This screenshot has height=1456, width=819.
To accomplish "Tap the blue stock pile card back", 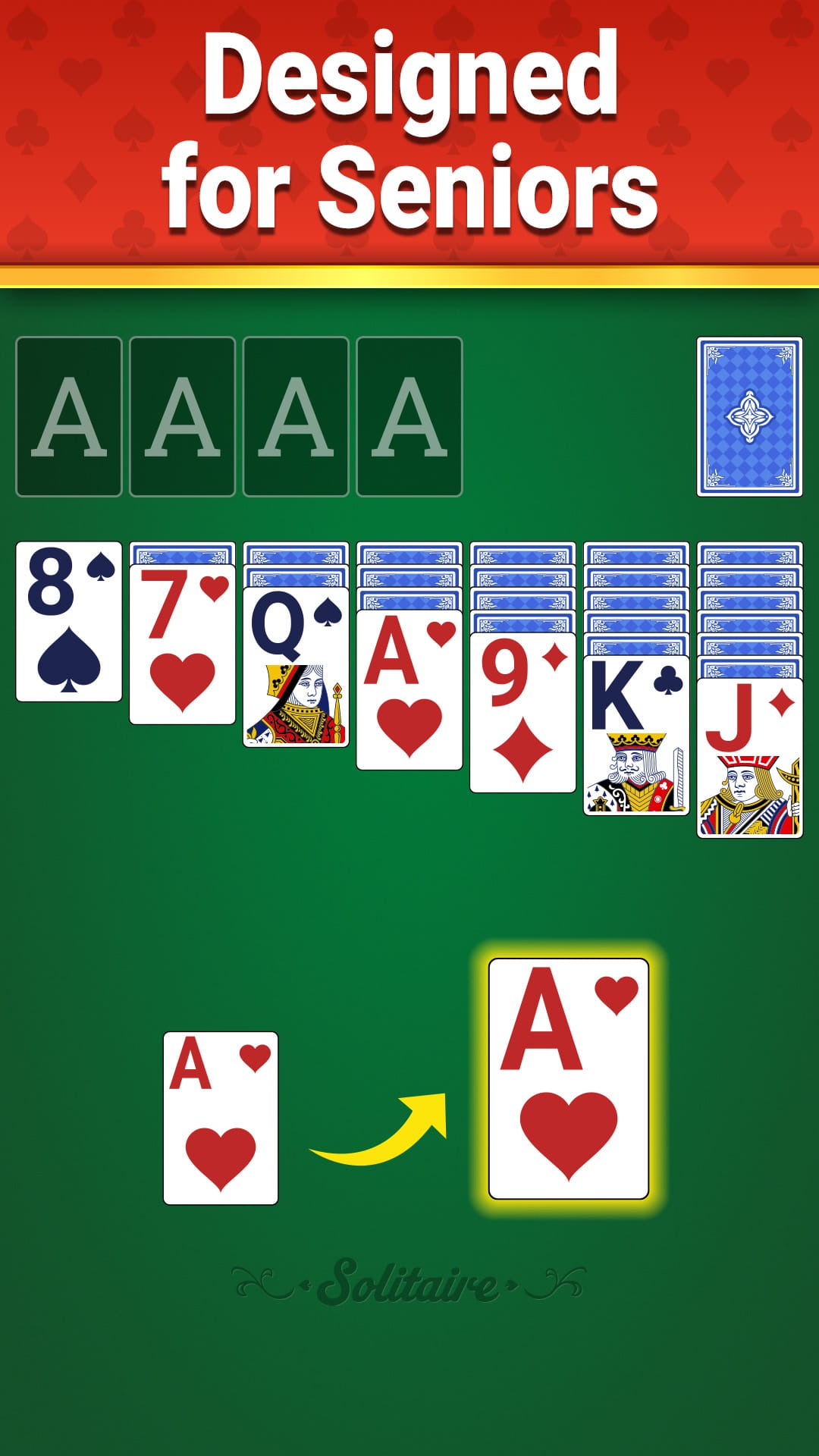I will click(x=751, y=417).
